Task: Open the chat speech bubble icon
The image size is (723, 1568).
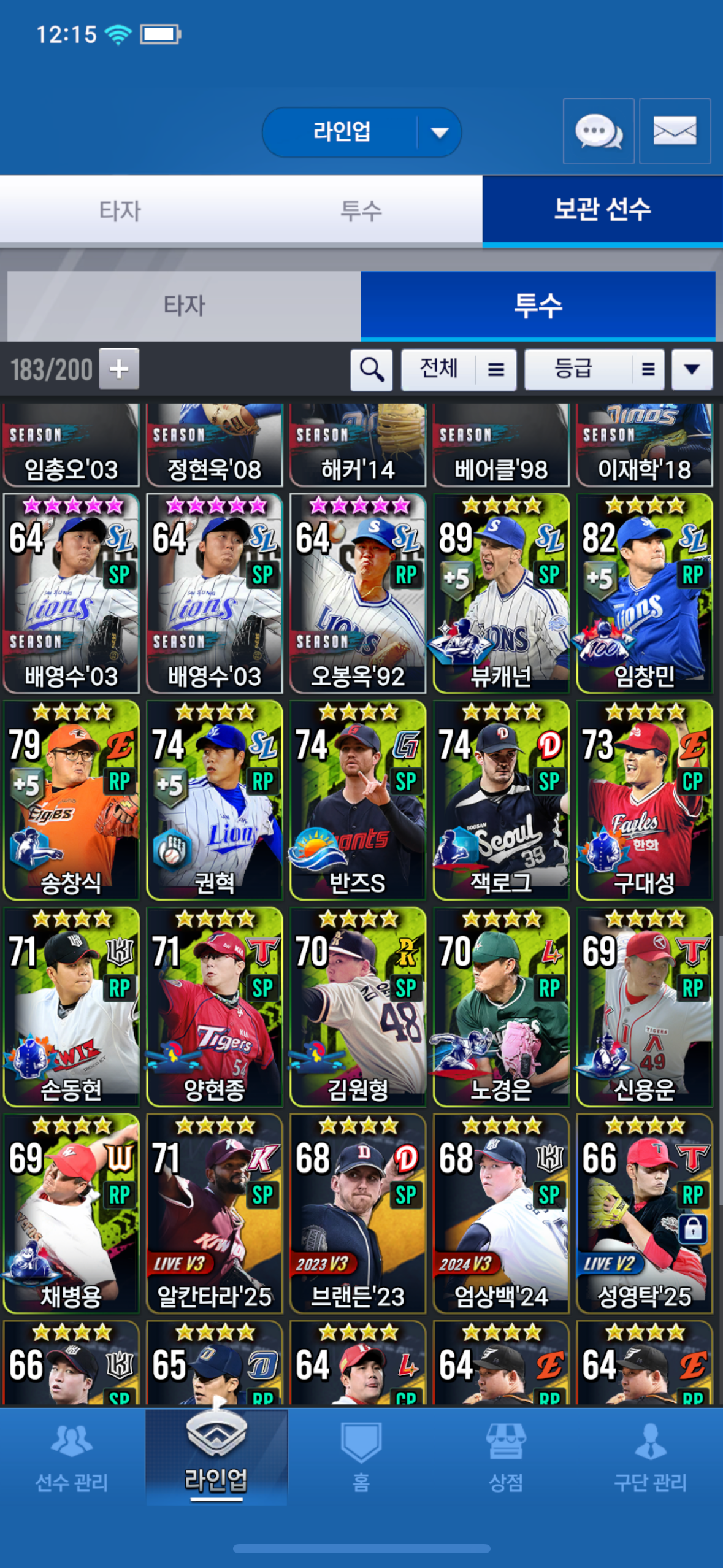Action: 598,131
